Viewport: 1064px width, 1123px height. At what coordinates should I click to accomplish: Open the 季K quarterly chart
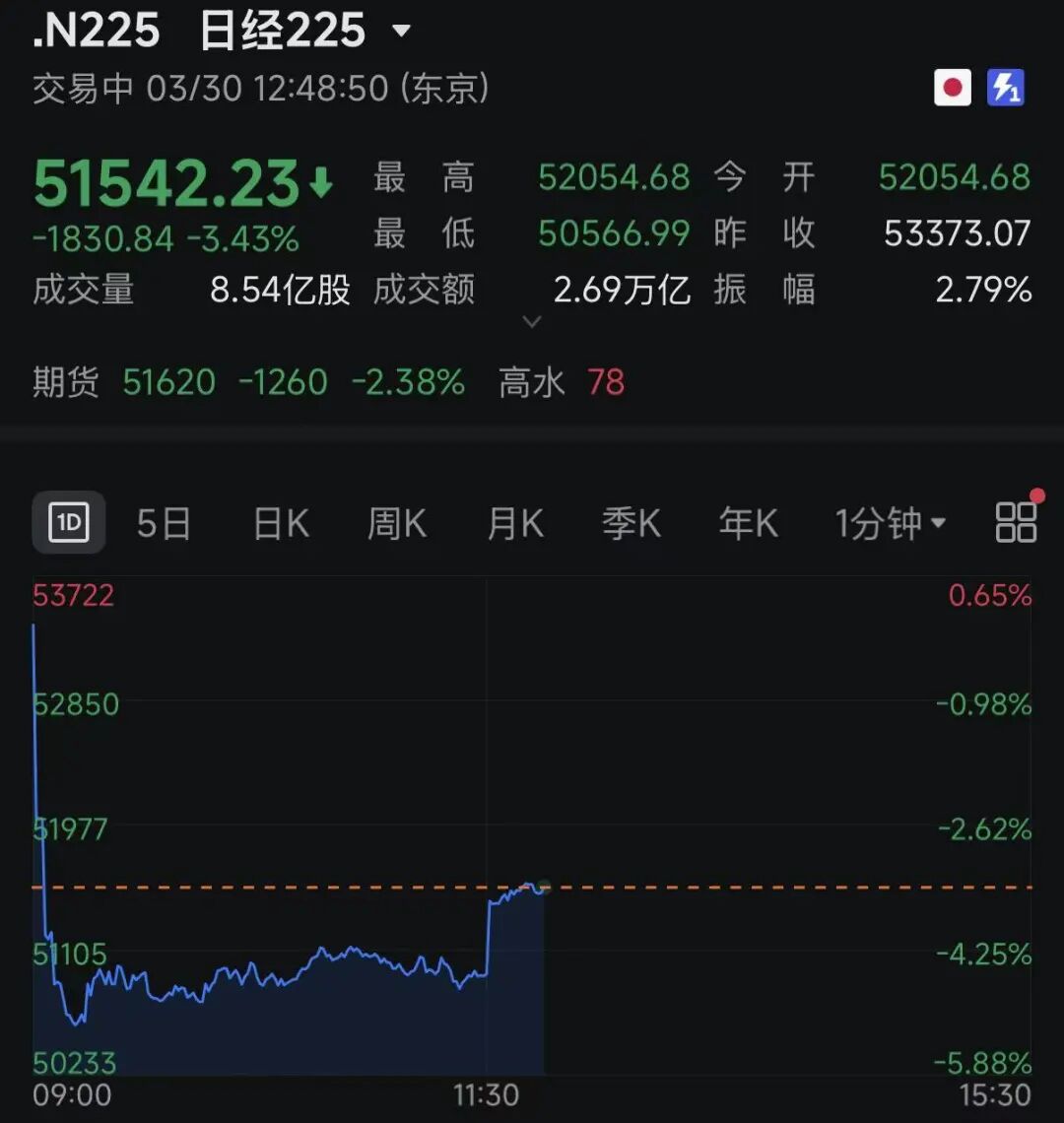coord(632,523)
